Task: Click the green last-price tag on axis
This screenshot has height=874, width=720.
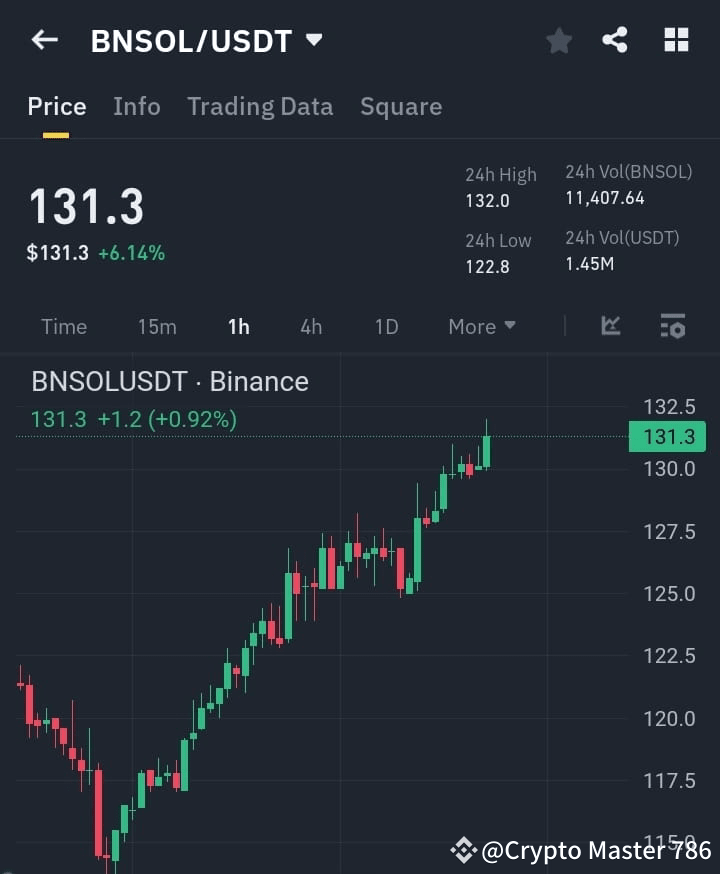Action: [666, 437]
